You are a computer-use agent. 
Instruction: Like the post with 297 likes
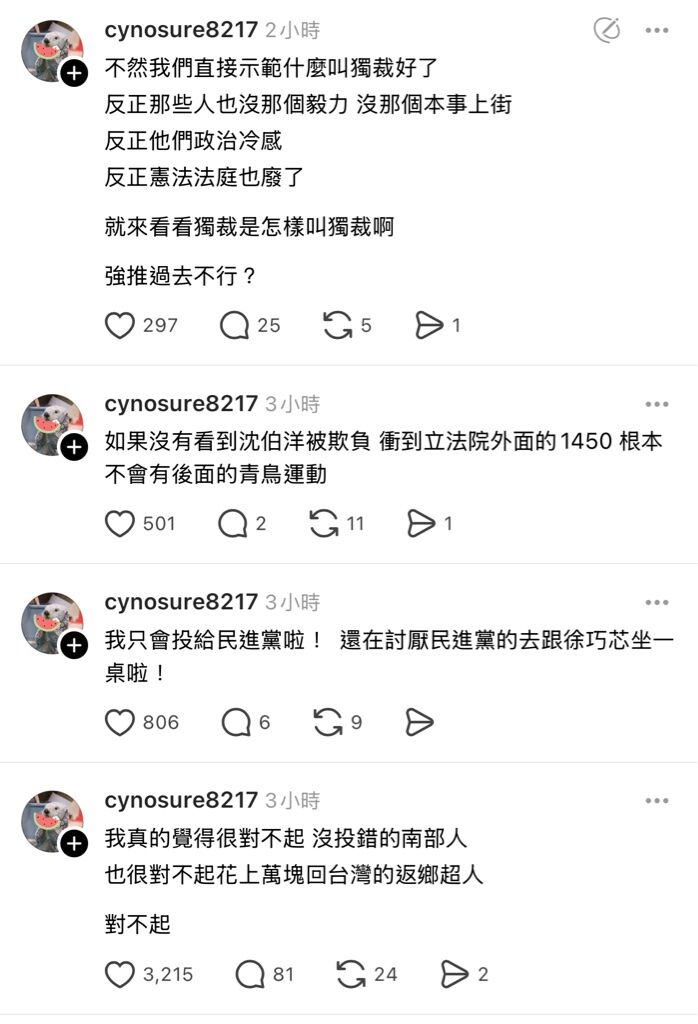[120, 325]
